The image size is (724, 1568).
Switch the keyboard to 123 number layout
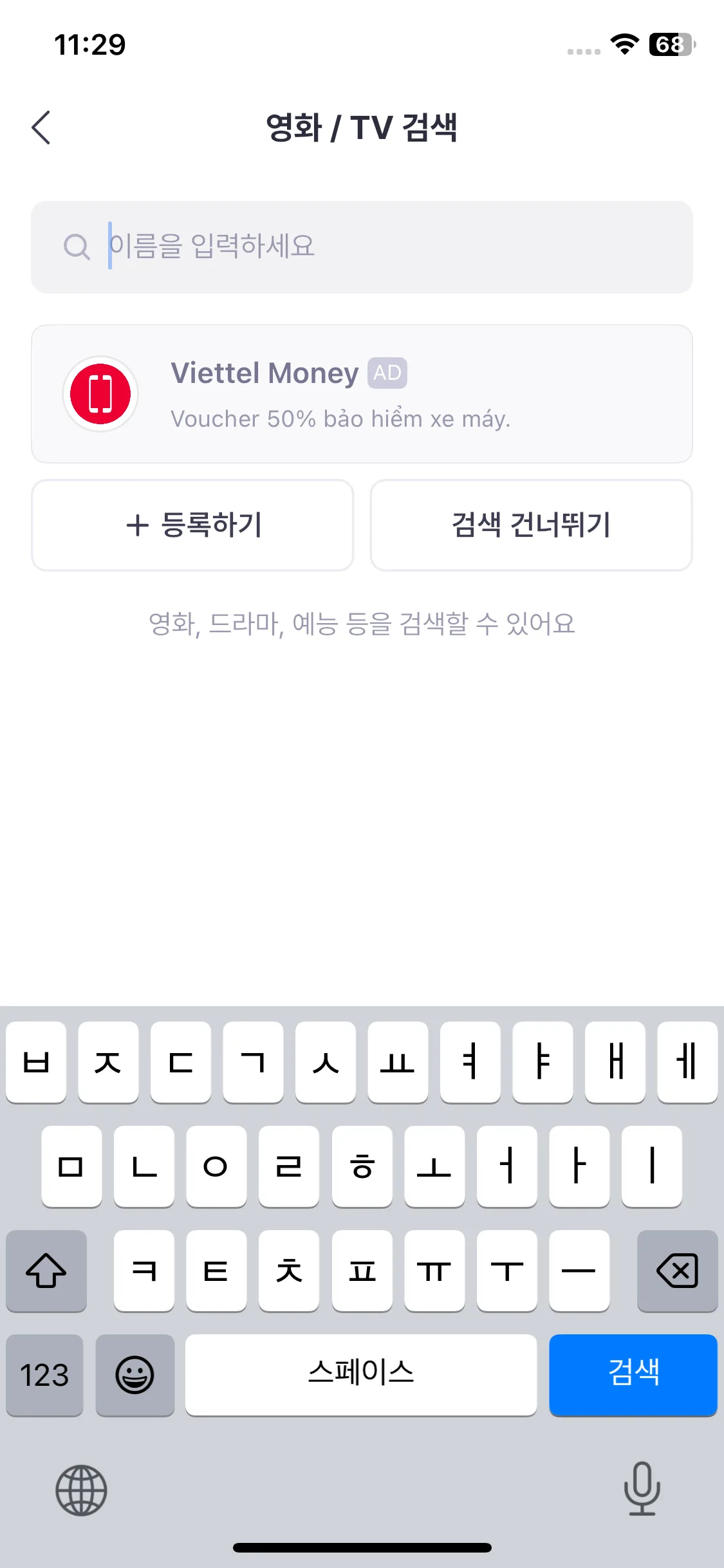coord(44,1374)
